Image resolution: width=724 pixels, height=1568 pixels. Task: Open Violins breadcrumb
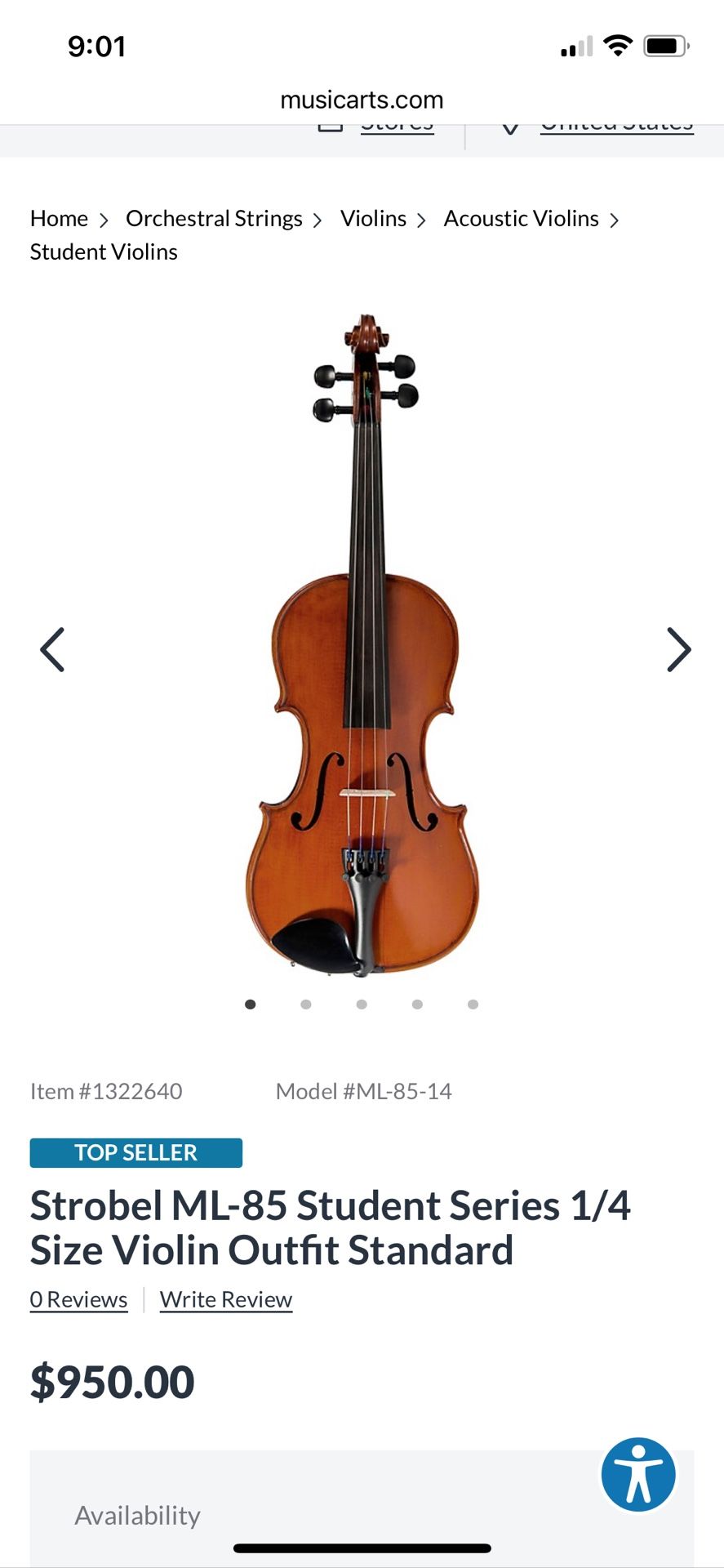373,219
